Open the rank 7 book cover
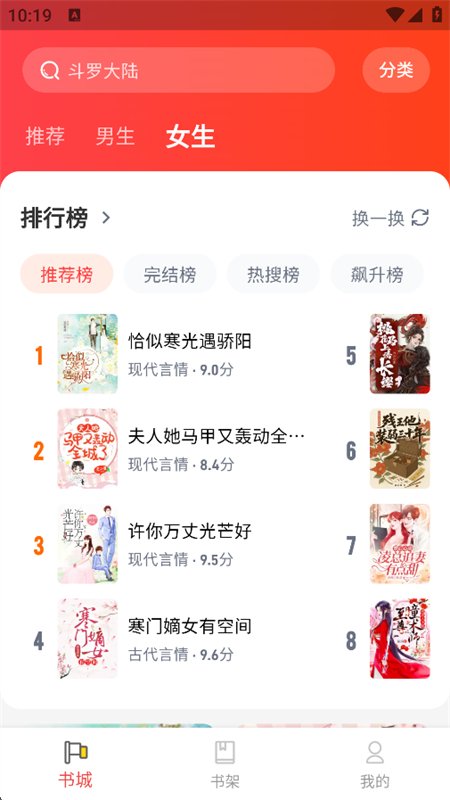The width and height of the screenshot is (450, 800). tap(400, 544)
